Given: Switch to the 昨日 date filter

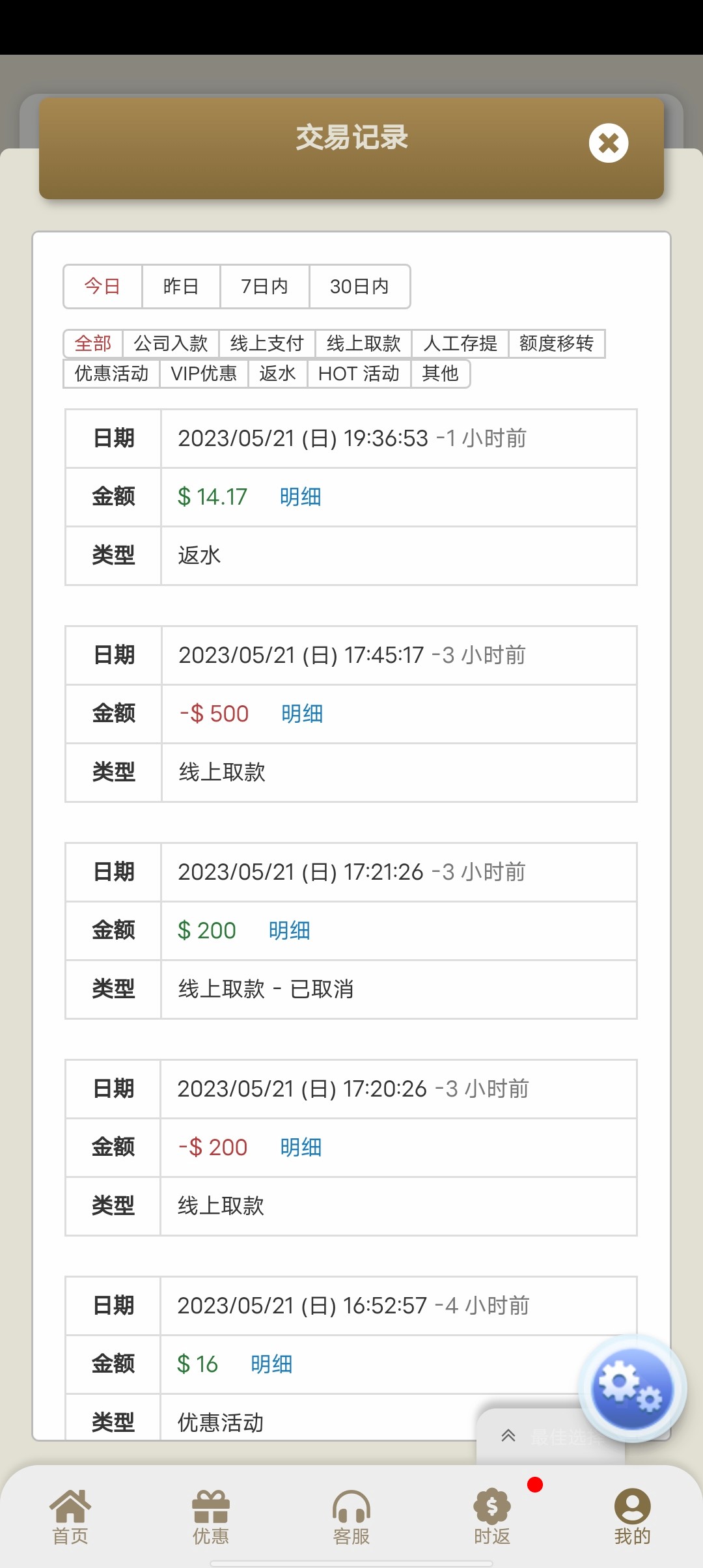Looking at the screenshot, I should (181, 287).
